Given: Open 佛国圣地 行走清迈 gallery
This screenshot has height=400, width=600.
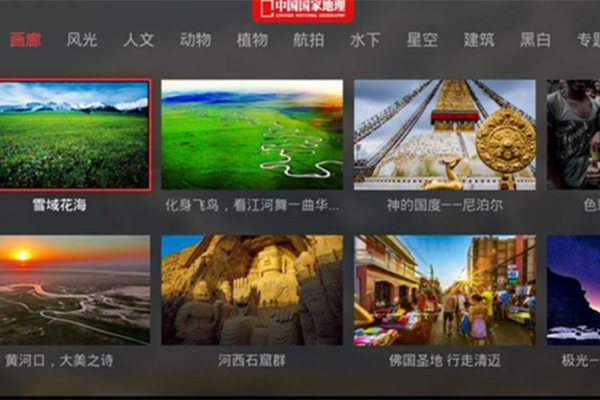Looking at the screenshot, I should click(444, 290).
